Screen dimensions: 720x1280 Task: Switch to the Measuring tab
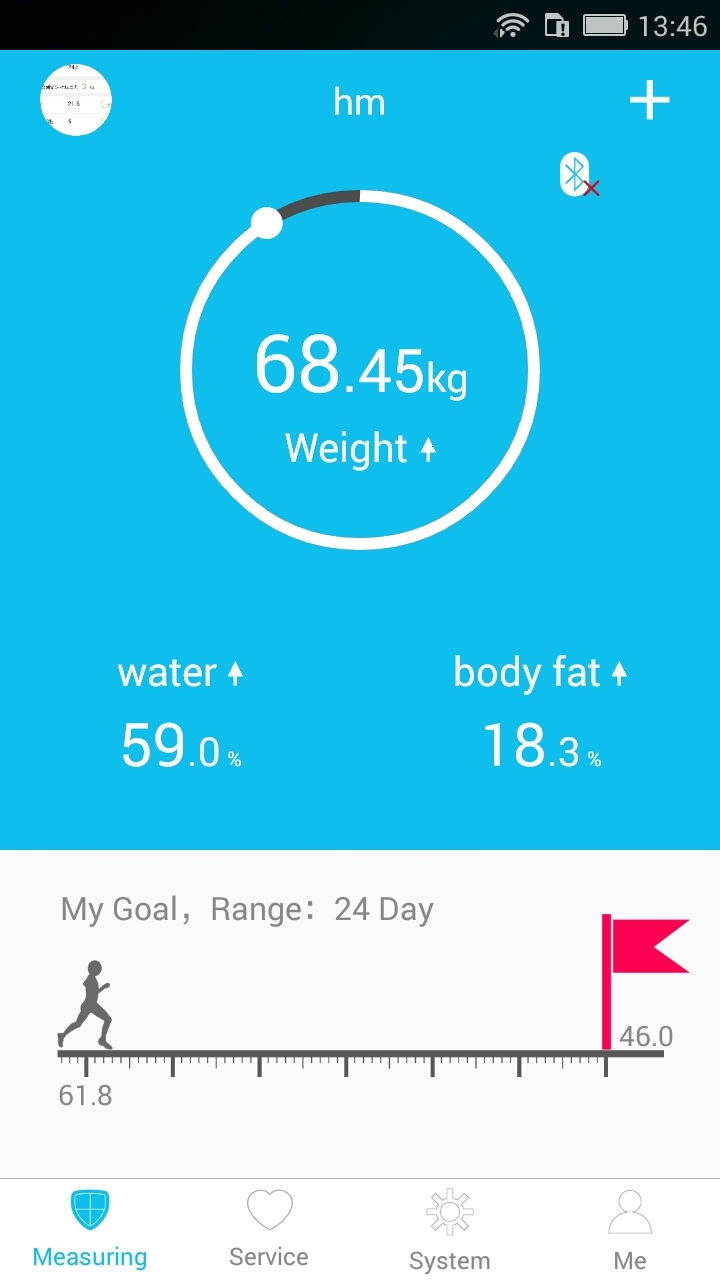tap(90, 1228)
